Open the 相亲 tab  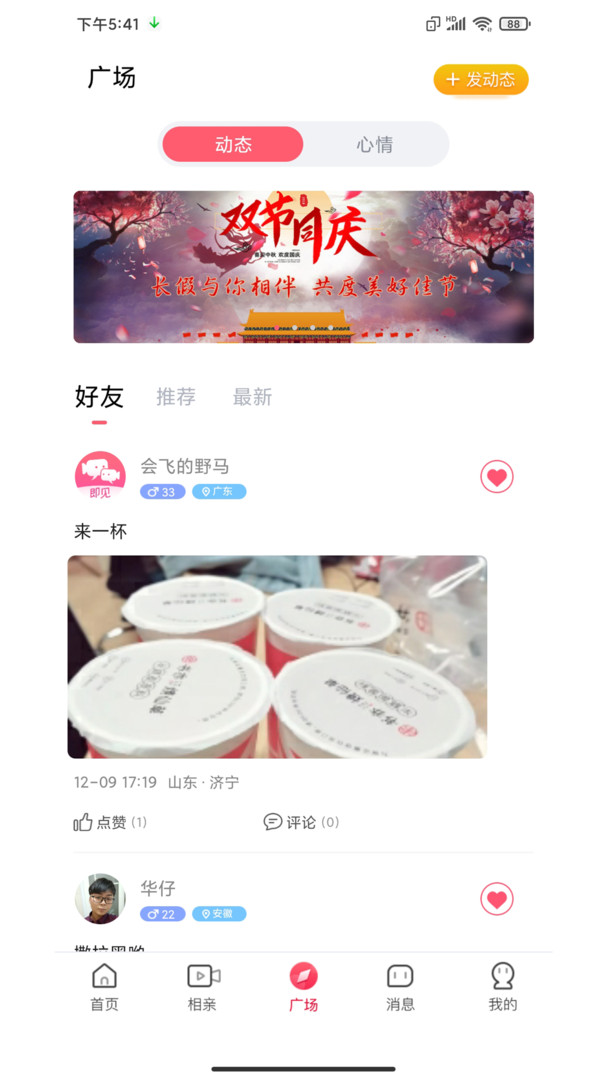coord(203,987)
